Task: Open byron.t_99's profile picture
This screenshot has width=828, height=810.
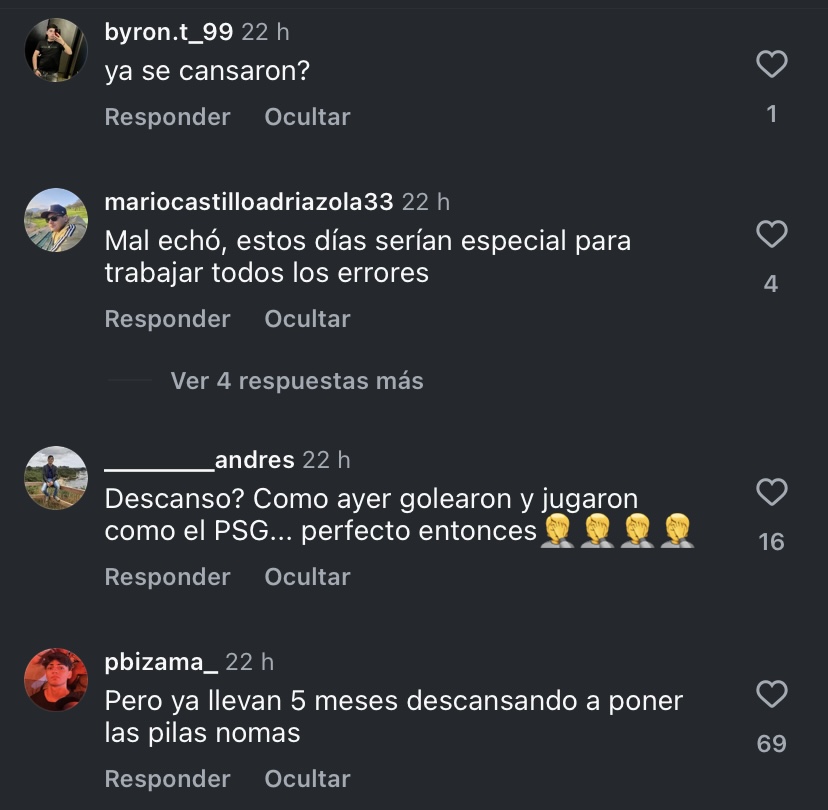Action: 56,50
